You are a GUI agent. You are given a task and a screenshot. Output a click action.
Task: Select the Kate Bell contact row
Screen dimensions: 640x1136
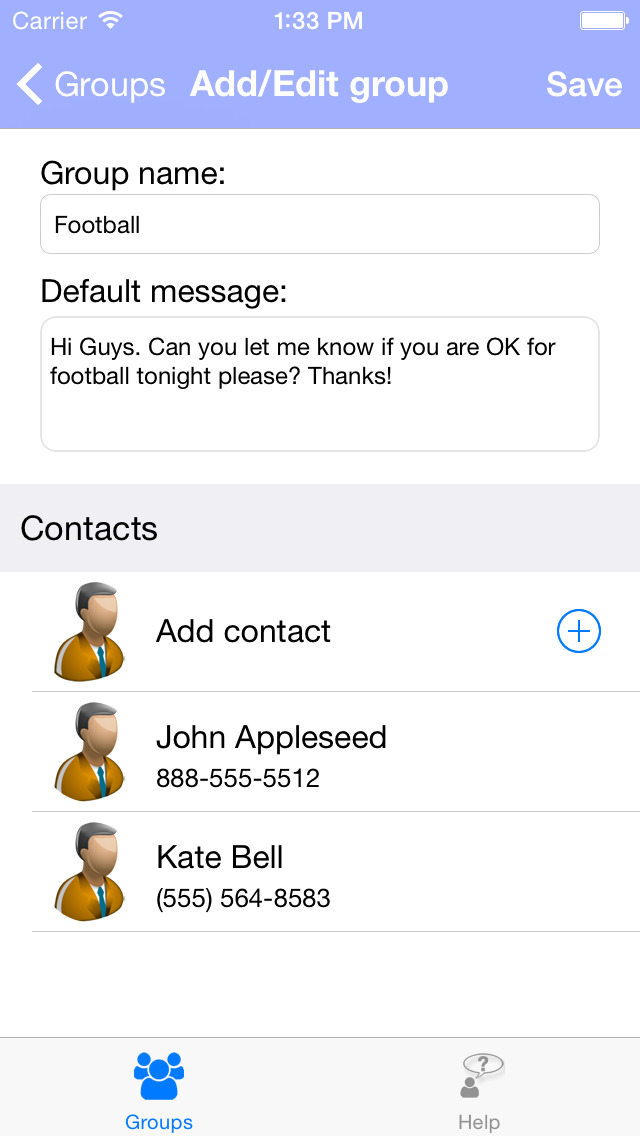pos(320,872)
